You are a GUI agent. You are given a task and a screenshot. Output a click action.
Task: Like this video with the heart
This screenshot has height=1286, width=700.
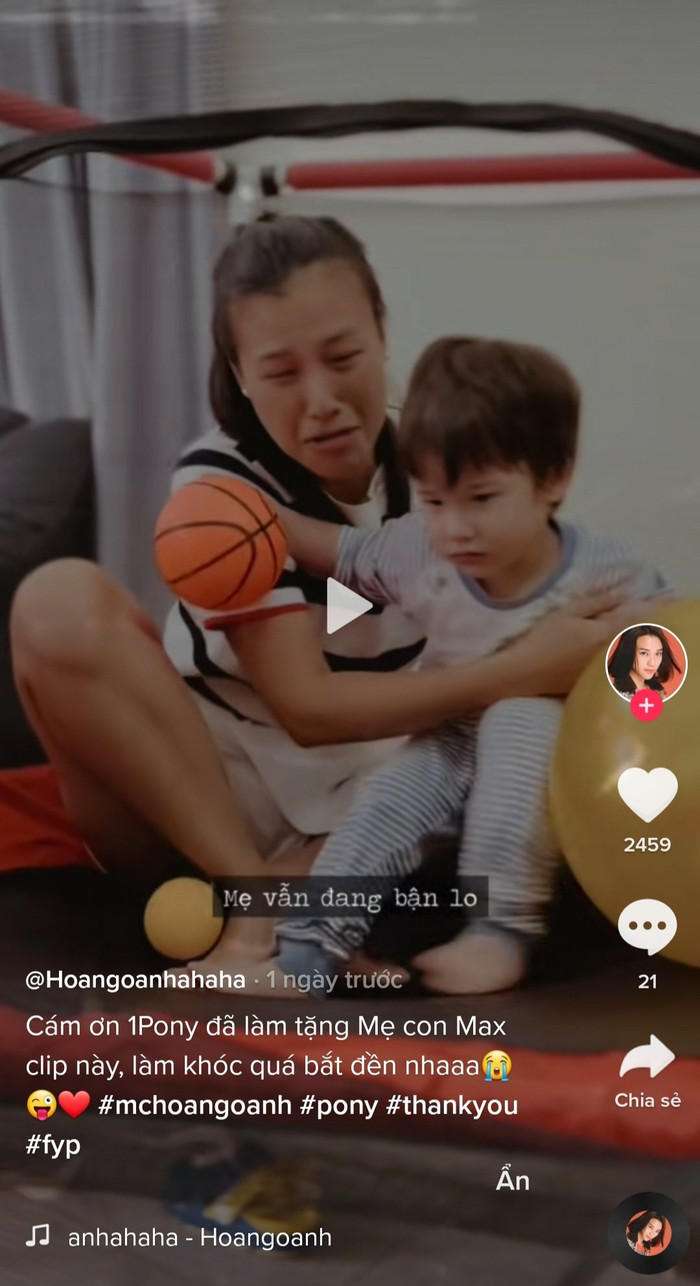tap(647, 795)
